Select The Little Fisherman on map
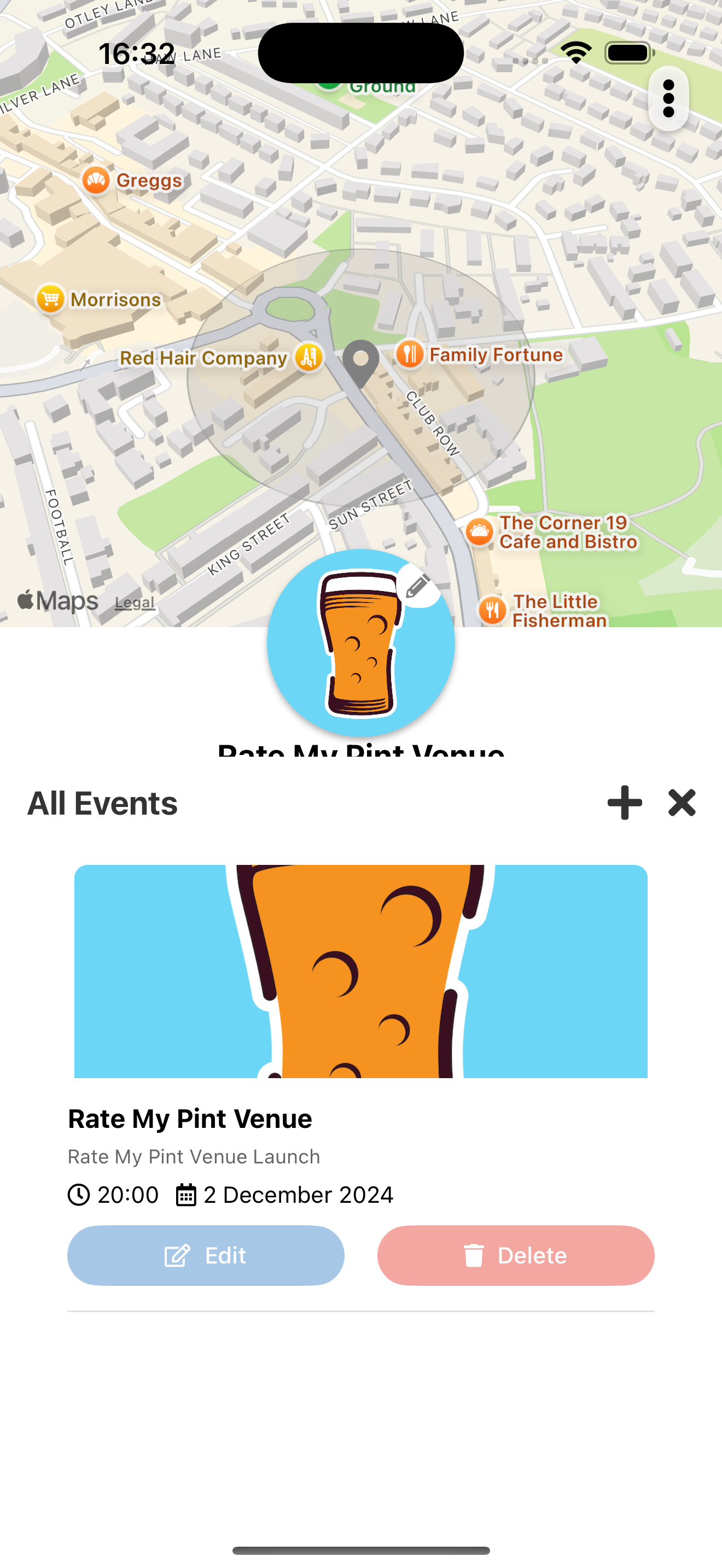This screenshot has height=1568, width=722. tap(492, 610)
